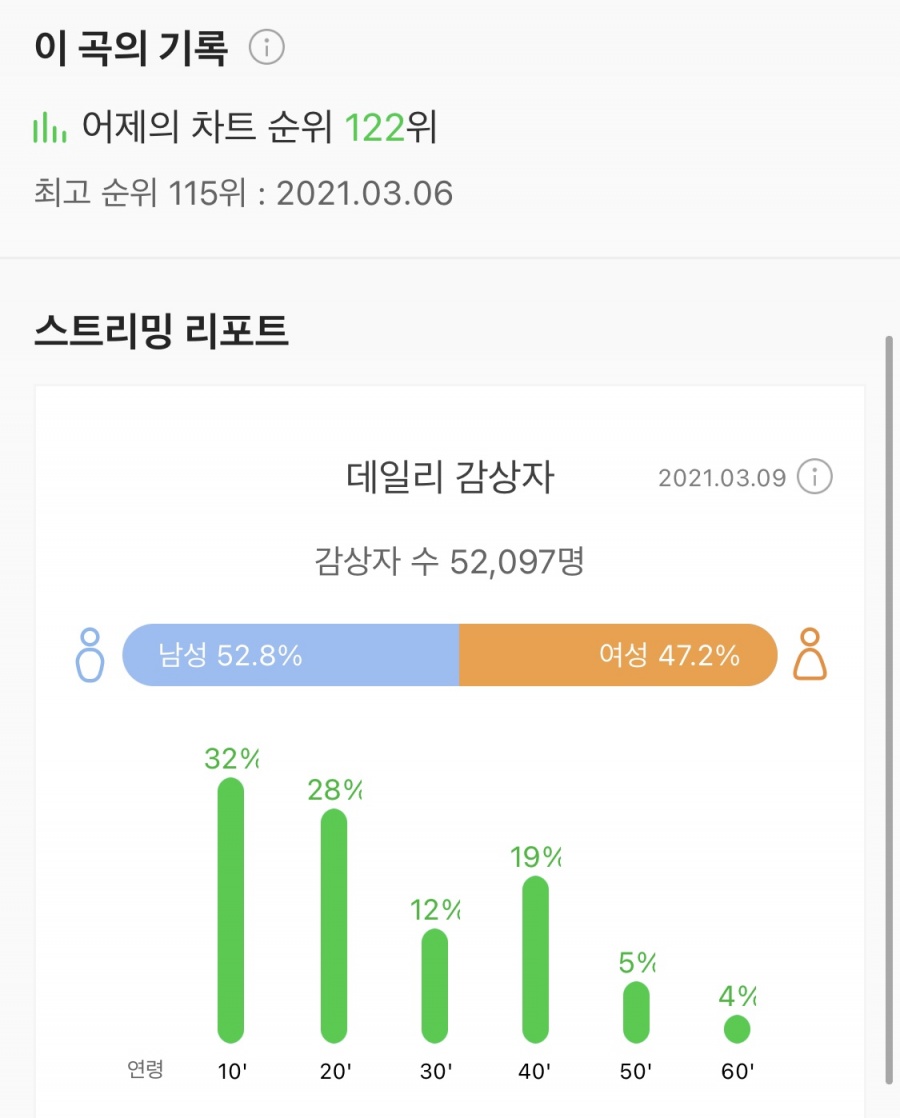Viewport: 900px width, 1118px height.
Task: Open the info icon beside 이 곡의 기록
Action: (267, 47)
